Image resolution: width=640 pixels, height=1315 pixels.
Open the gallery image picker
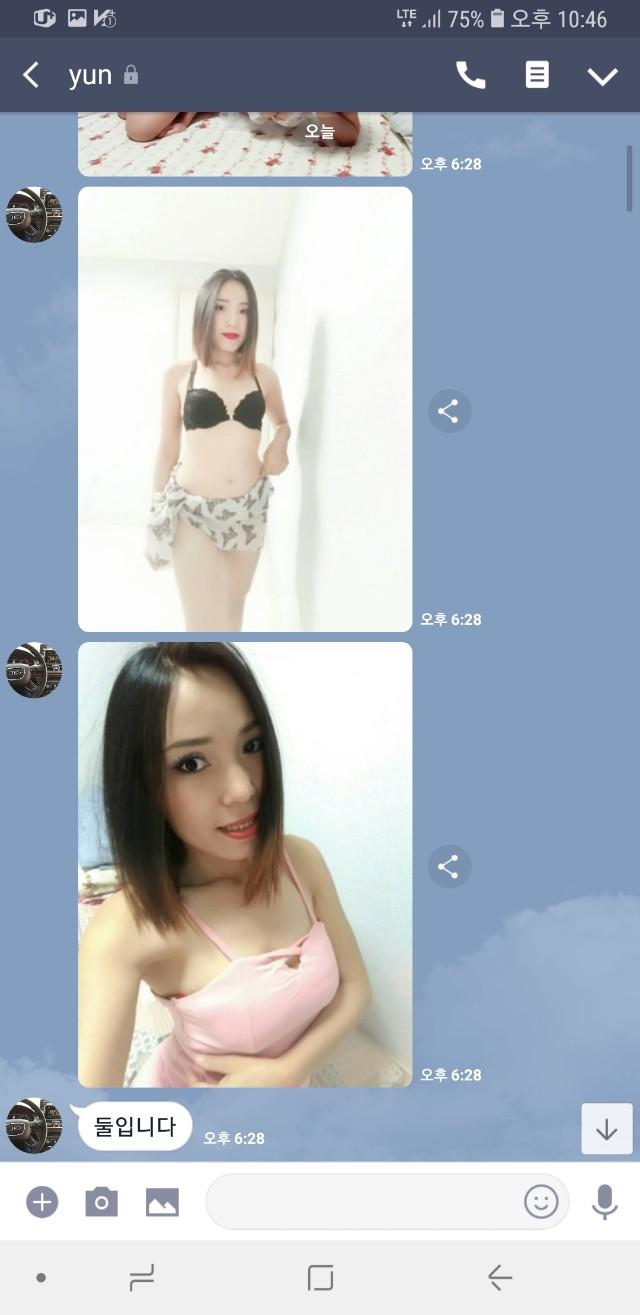pyautogui.click(x=162, y=1202)
